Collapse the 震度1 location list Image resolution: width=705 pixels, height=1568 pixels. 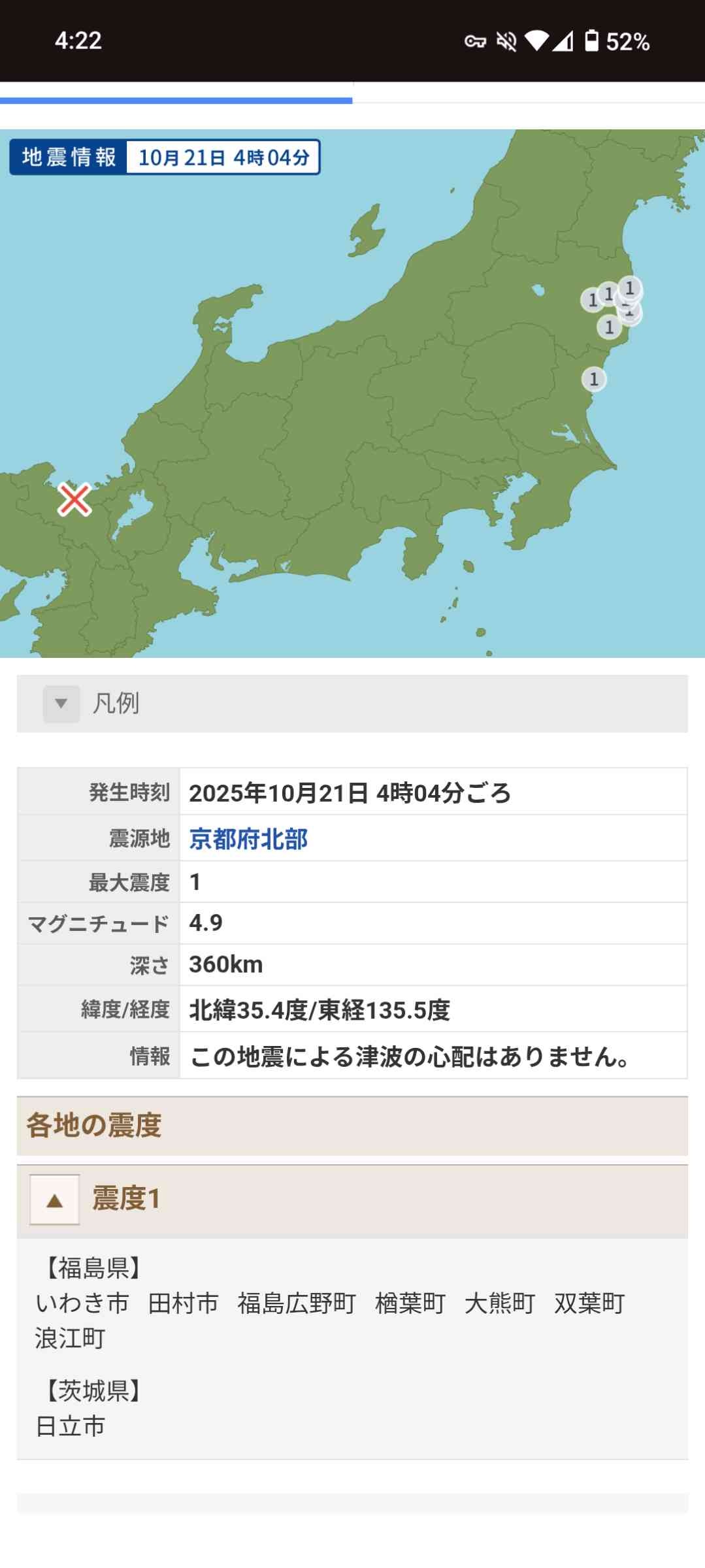pyautogui.click(x=55, y=1200)
